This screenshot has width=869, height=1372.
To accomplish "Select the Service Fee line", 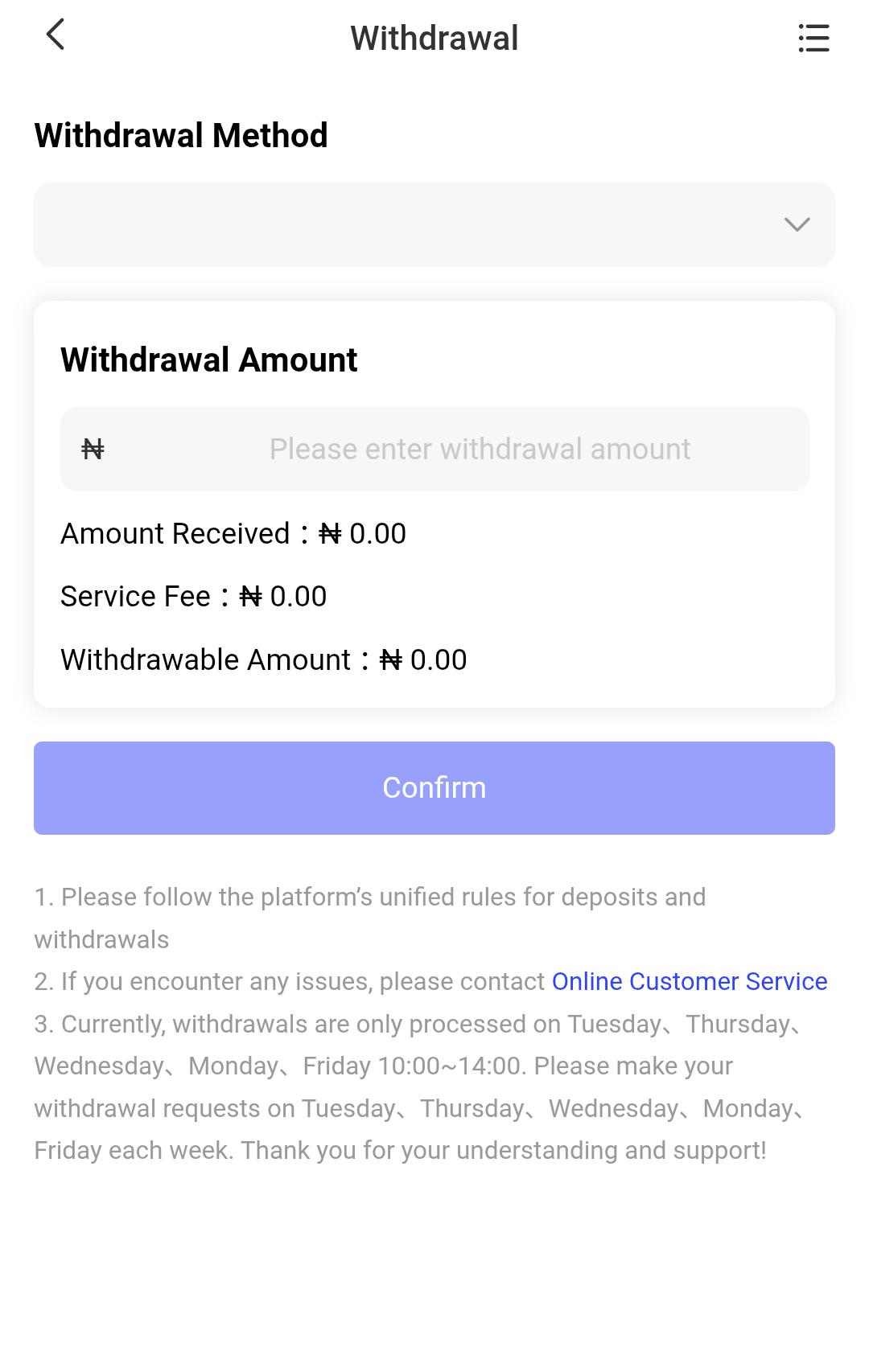I will point(193,596).
